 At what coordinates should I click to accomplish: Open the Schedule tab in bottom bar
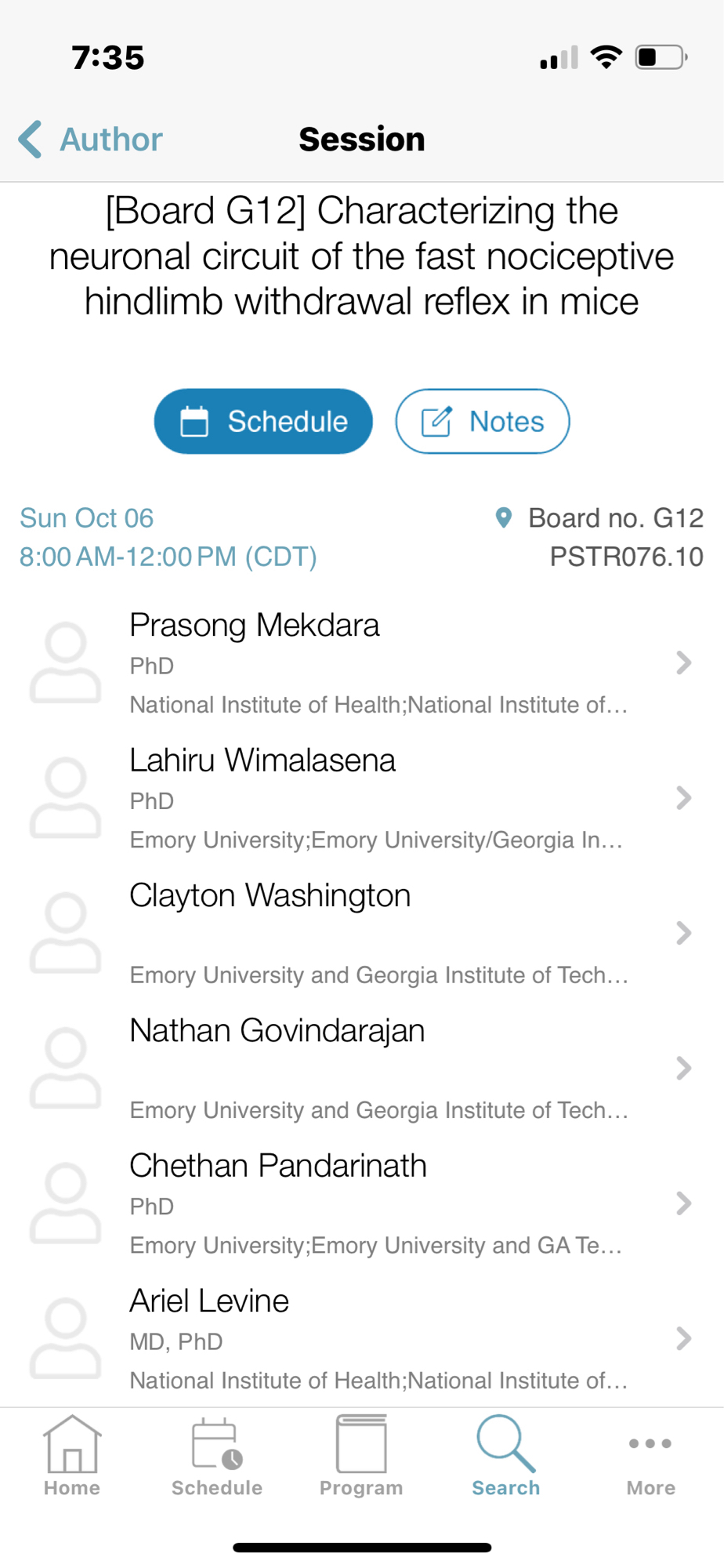(217, 1457)
